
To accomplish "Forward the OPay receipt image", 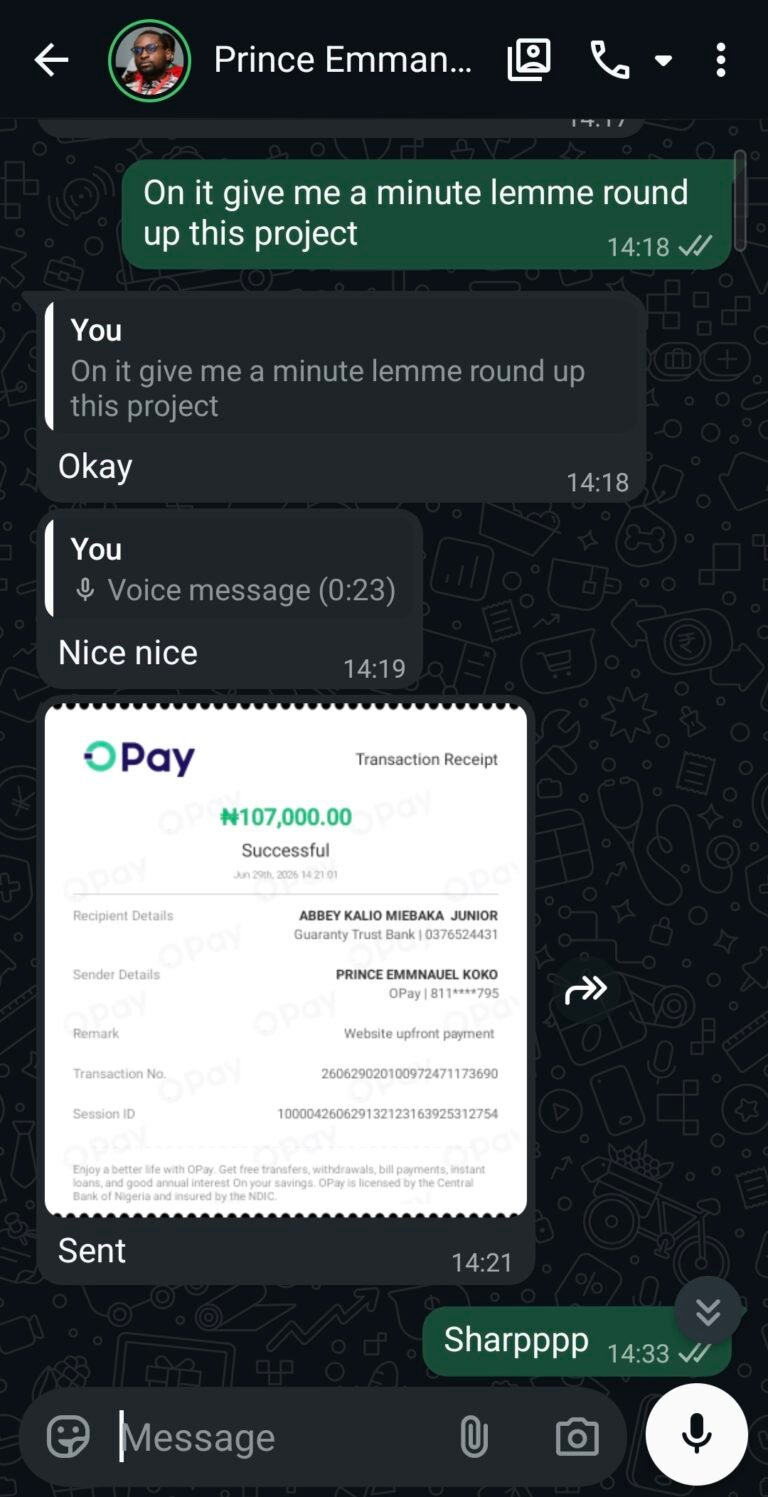I will pyautogui.click(x=586, y=990).
